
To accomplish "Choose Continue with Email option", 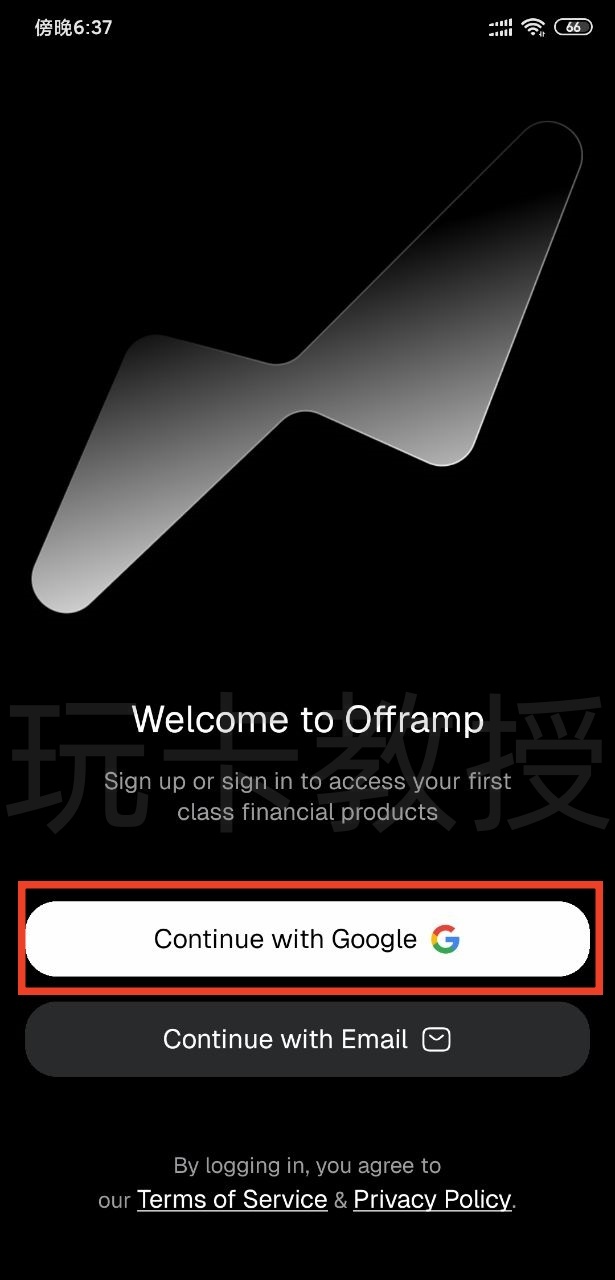I will click(x=307, y=1039).
